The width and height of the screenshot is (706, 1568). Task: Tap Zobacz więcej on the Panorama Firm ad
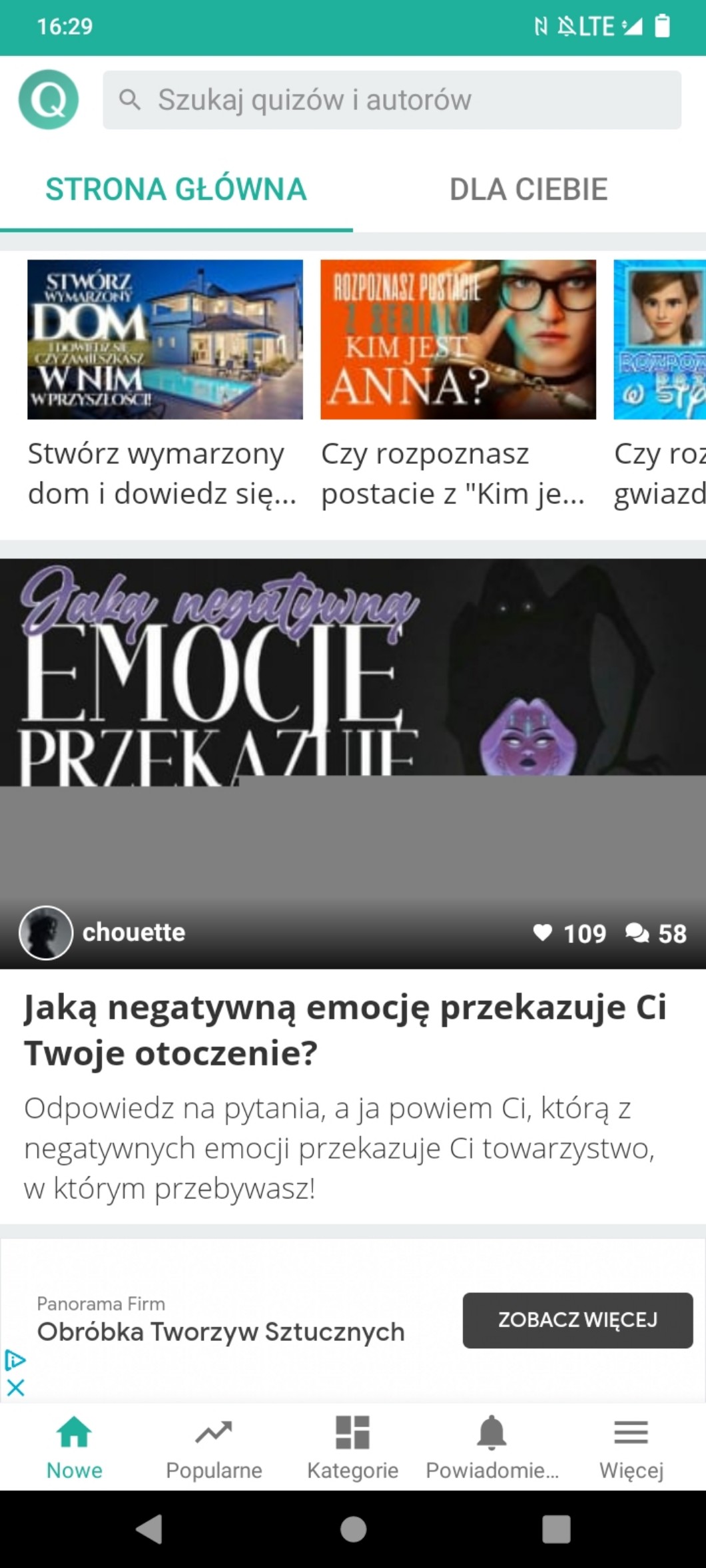[577, 1320]
